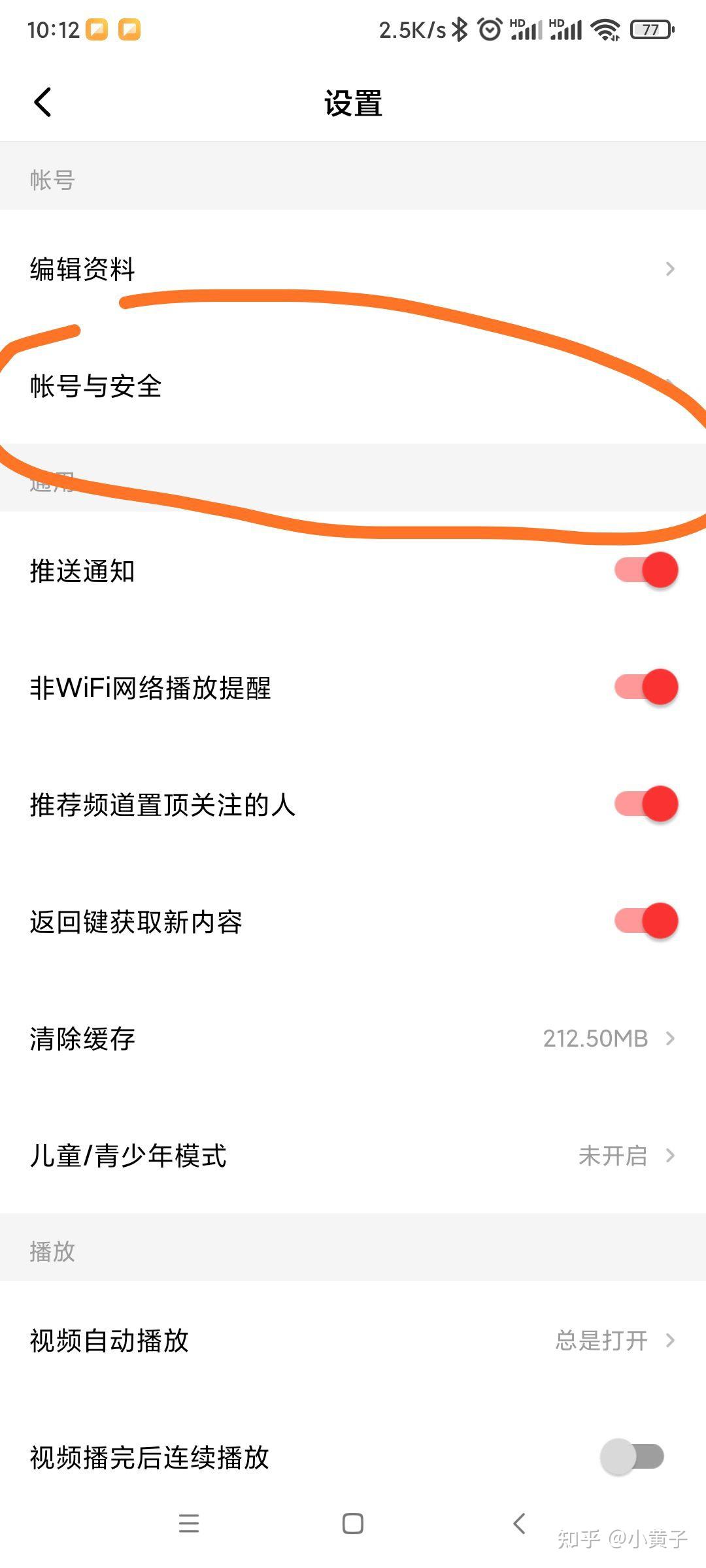Tap 清除缓存 to clear 212.50MB cache
This screenshot has width=706, height=1568.
pos(353,1038)
